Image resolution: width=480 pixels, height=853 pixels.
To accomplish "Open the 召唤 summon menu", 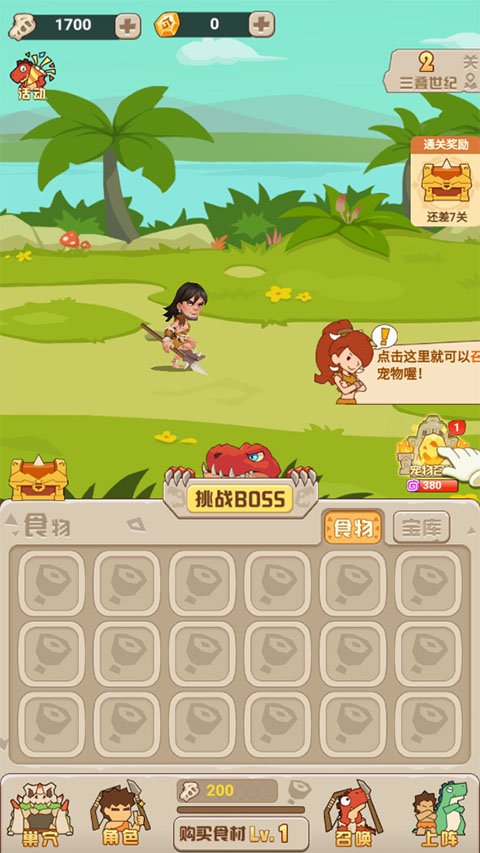I will pyautogui.click(x=353, y=814).
